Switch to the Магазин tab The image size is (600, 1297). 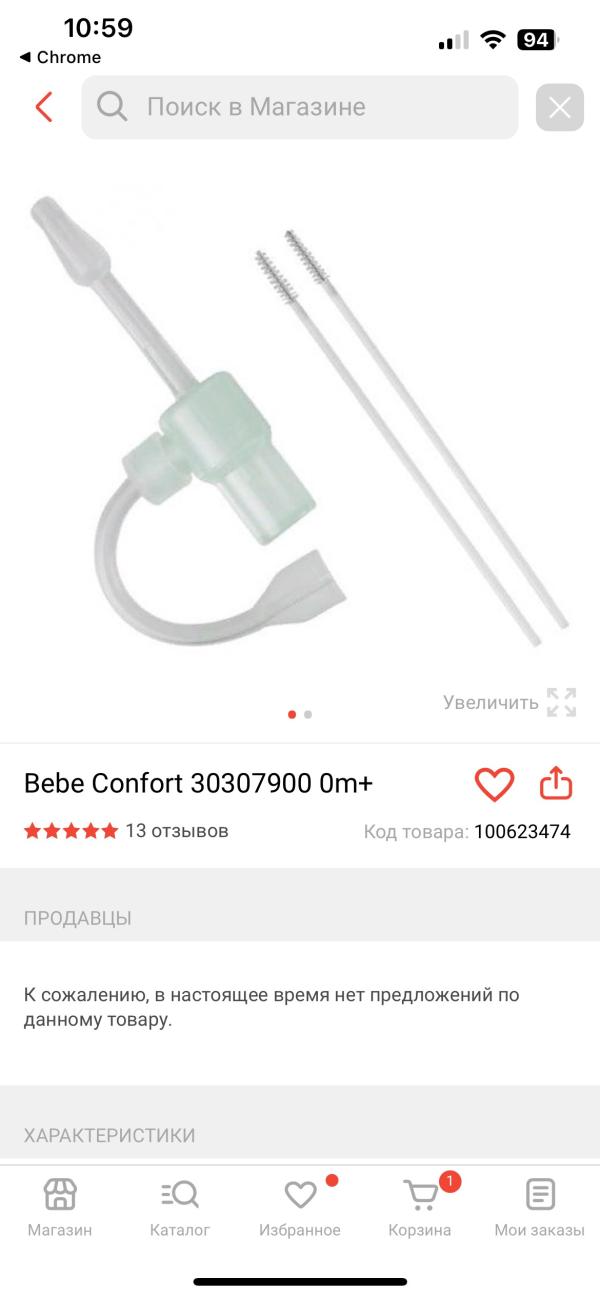[60, 1207]
